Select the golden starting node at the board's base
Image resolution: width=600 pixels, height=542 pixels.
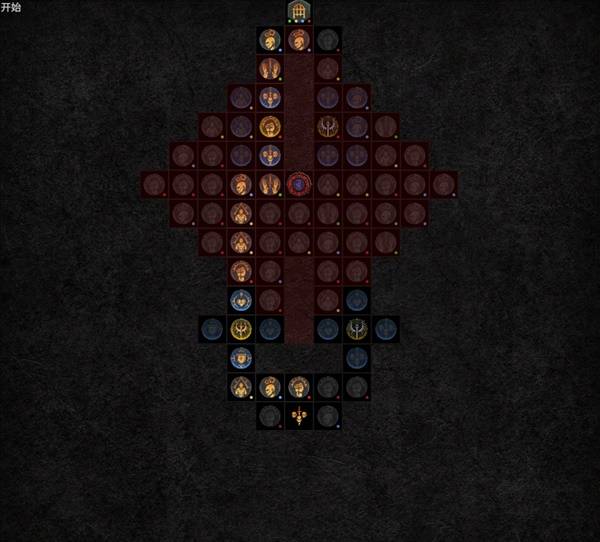[x=299, y=416]
